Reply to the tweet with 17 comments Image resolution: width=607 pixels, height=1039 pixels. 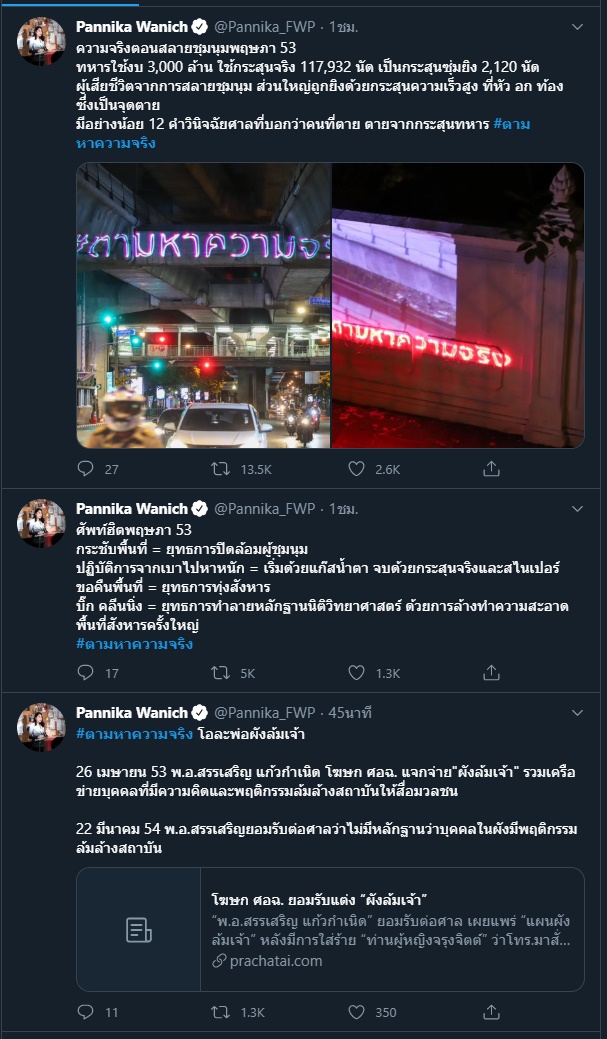click(85, 673)
